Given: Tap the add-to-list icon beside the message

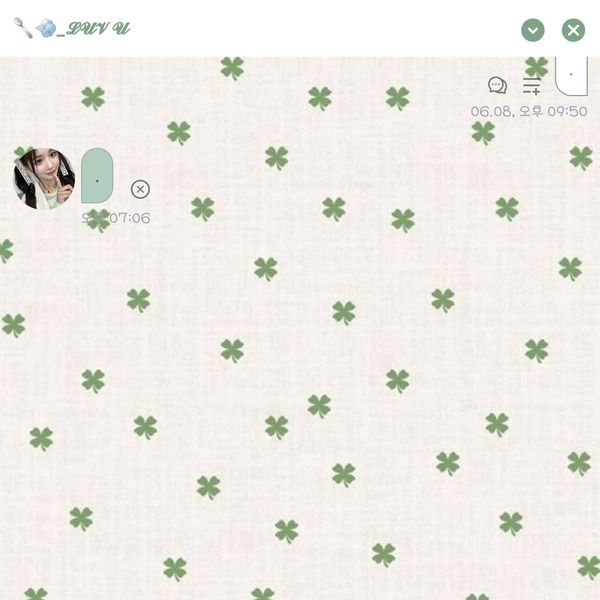Looking at the screenshot, I should (x=532, y=87).
